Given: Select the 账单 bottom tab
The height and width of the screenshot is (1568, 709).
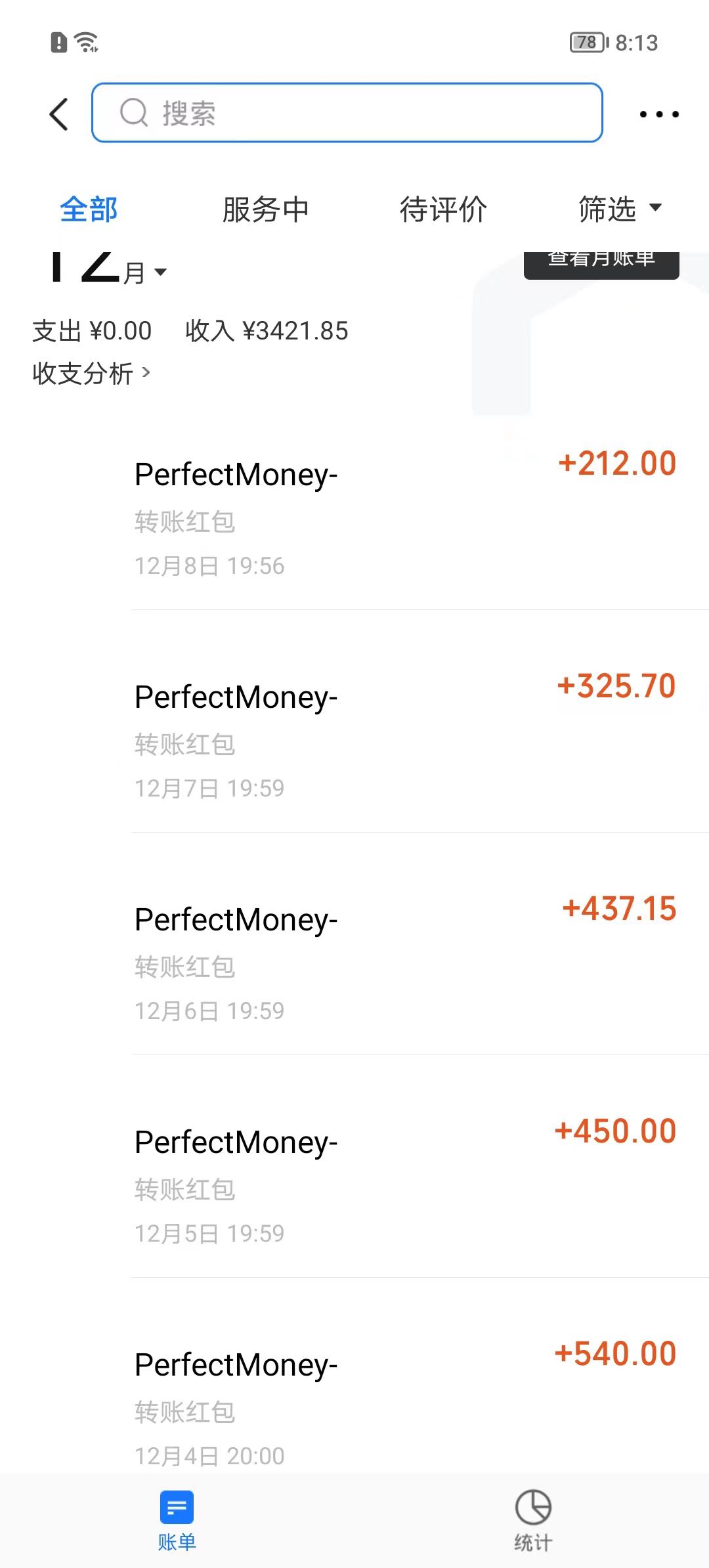Looking at the screenshot, I should pyautogui.click(x=177, y=1520).
